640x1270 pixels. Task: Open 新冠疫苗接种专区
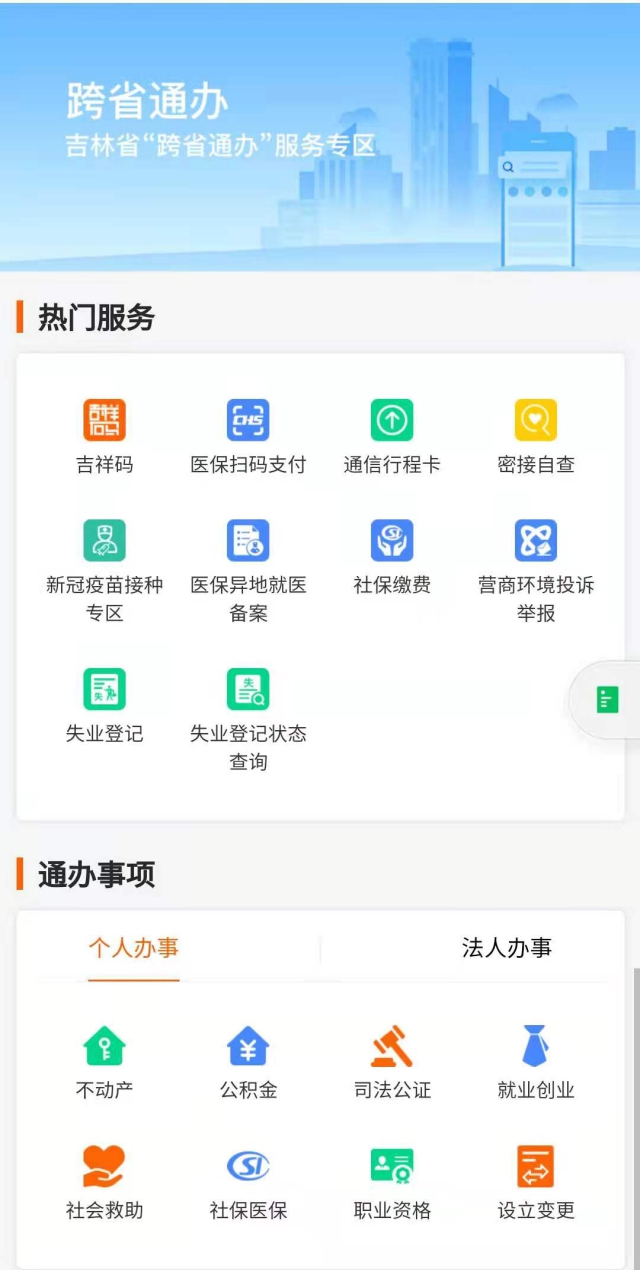[x=104, y=541]
